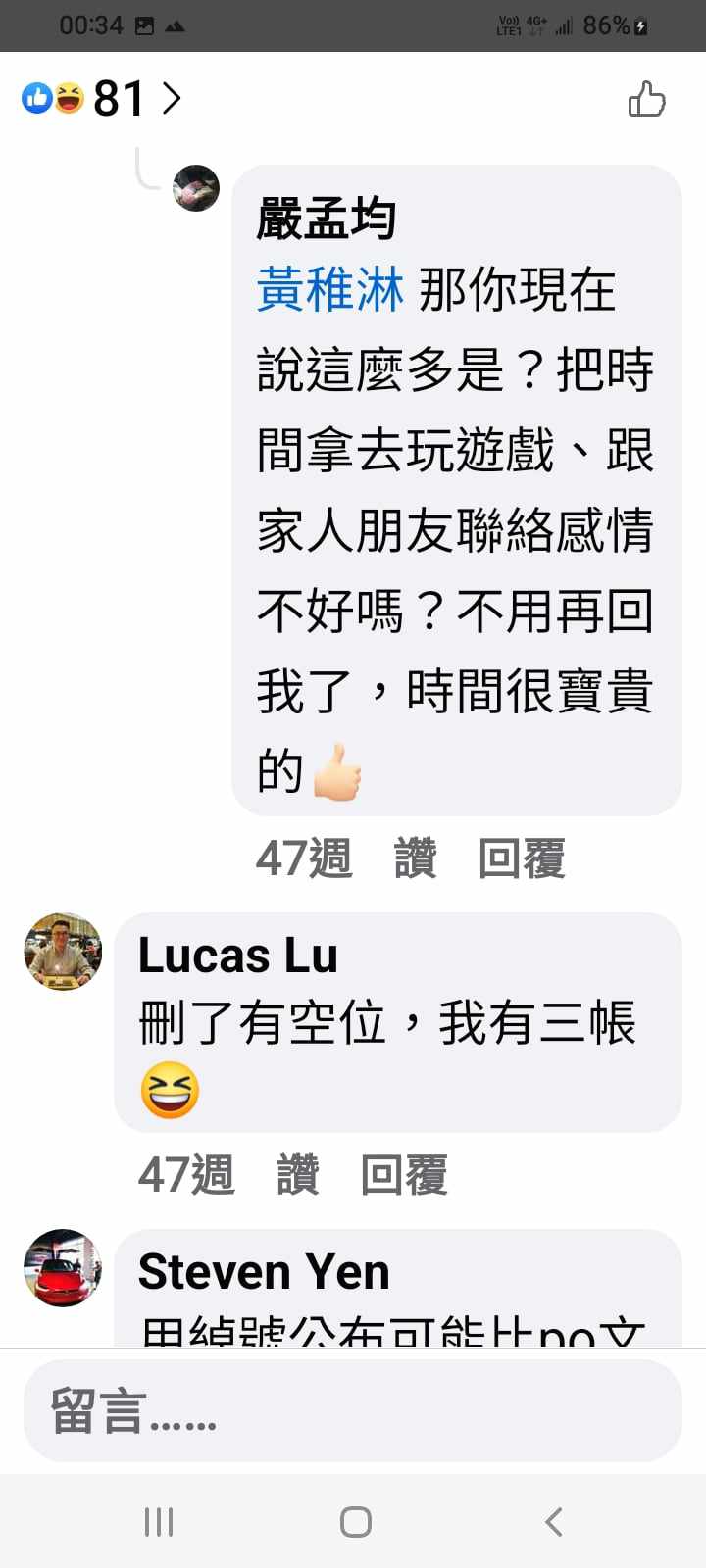Open the 81 reactions list
This screenshot has height=1568, width=706.
[102, 98]
